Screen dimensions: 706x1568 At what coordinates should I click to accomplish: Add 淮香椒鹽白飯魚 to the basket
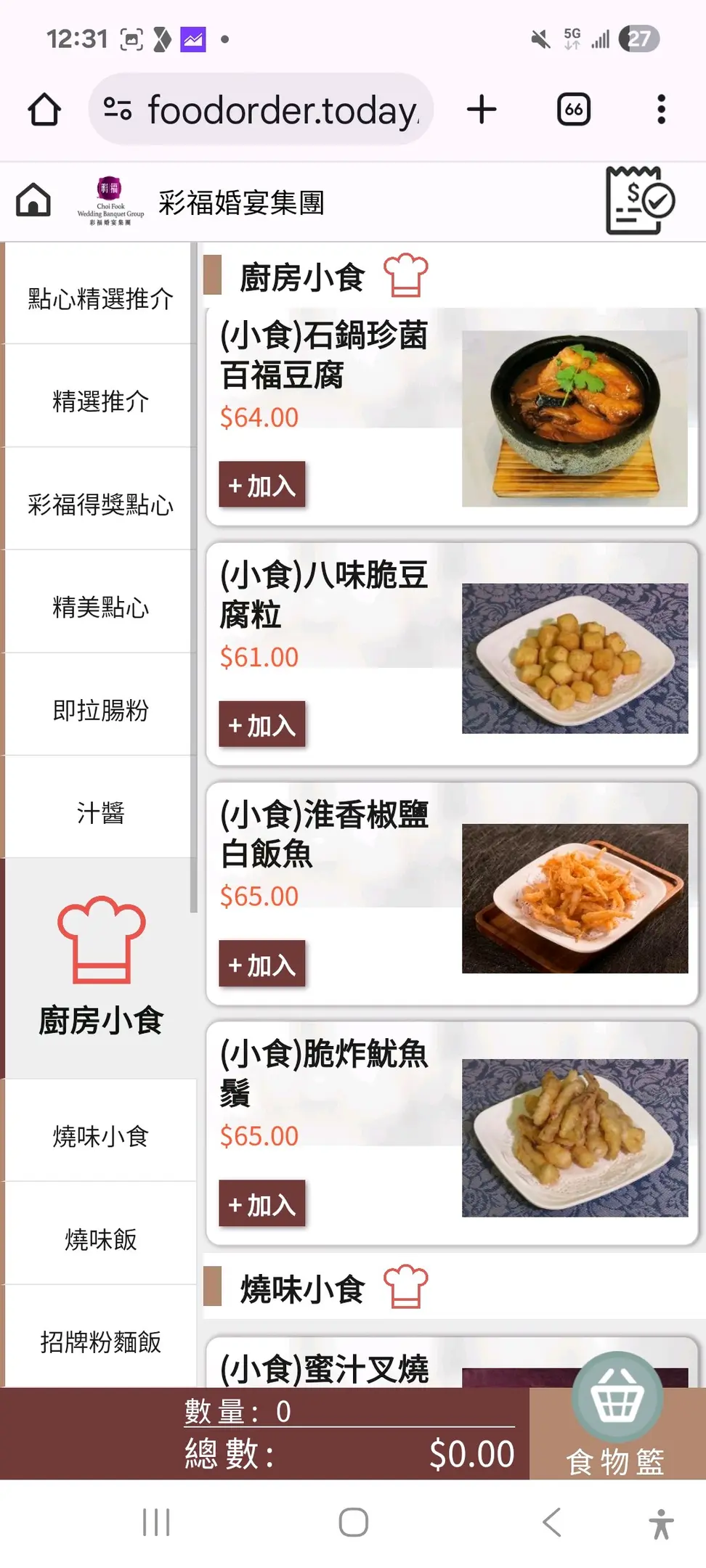point(261,964)
